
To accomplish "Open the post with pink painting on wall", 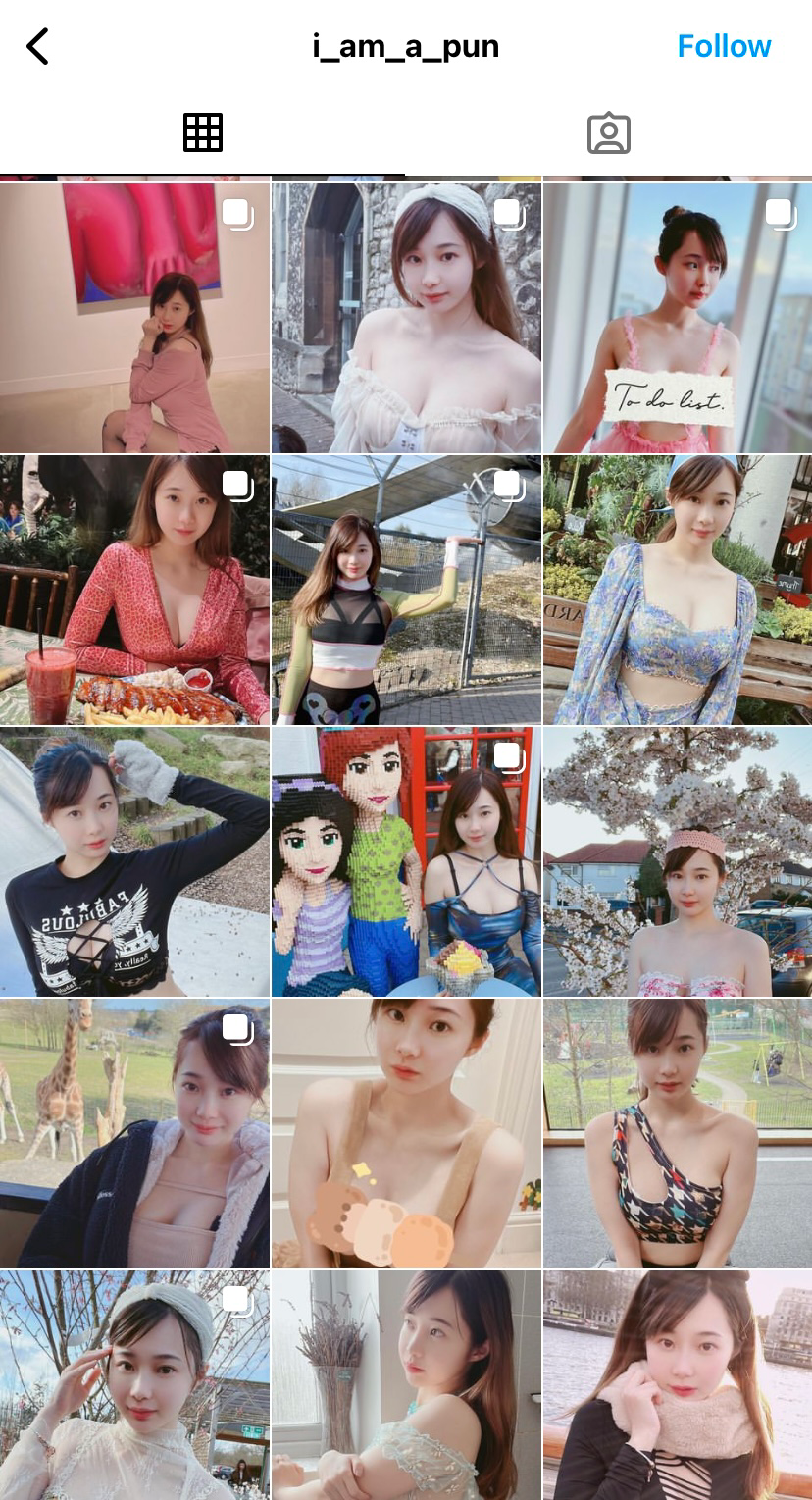I will tap(134, 318).
